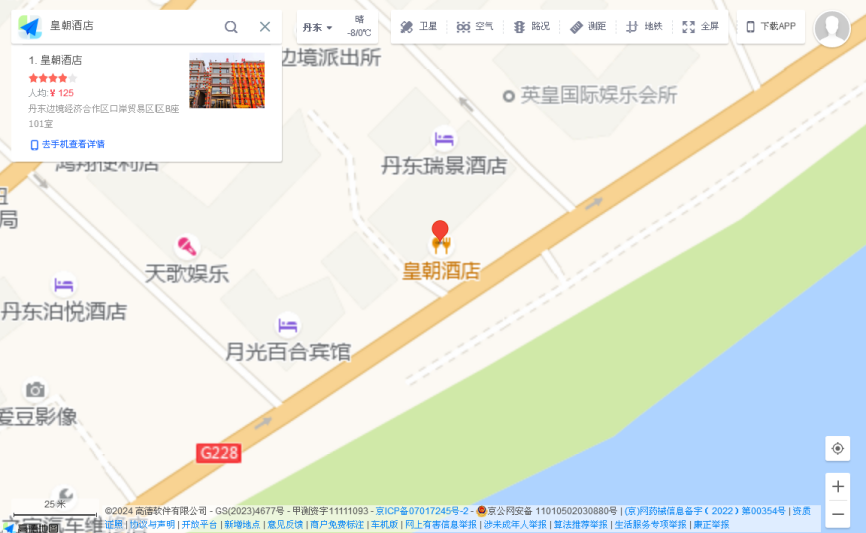Select the red 皇朝酒店 map pin

pyautogui.click(x=440, y=232)
